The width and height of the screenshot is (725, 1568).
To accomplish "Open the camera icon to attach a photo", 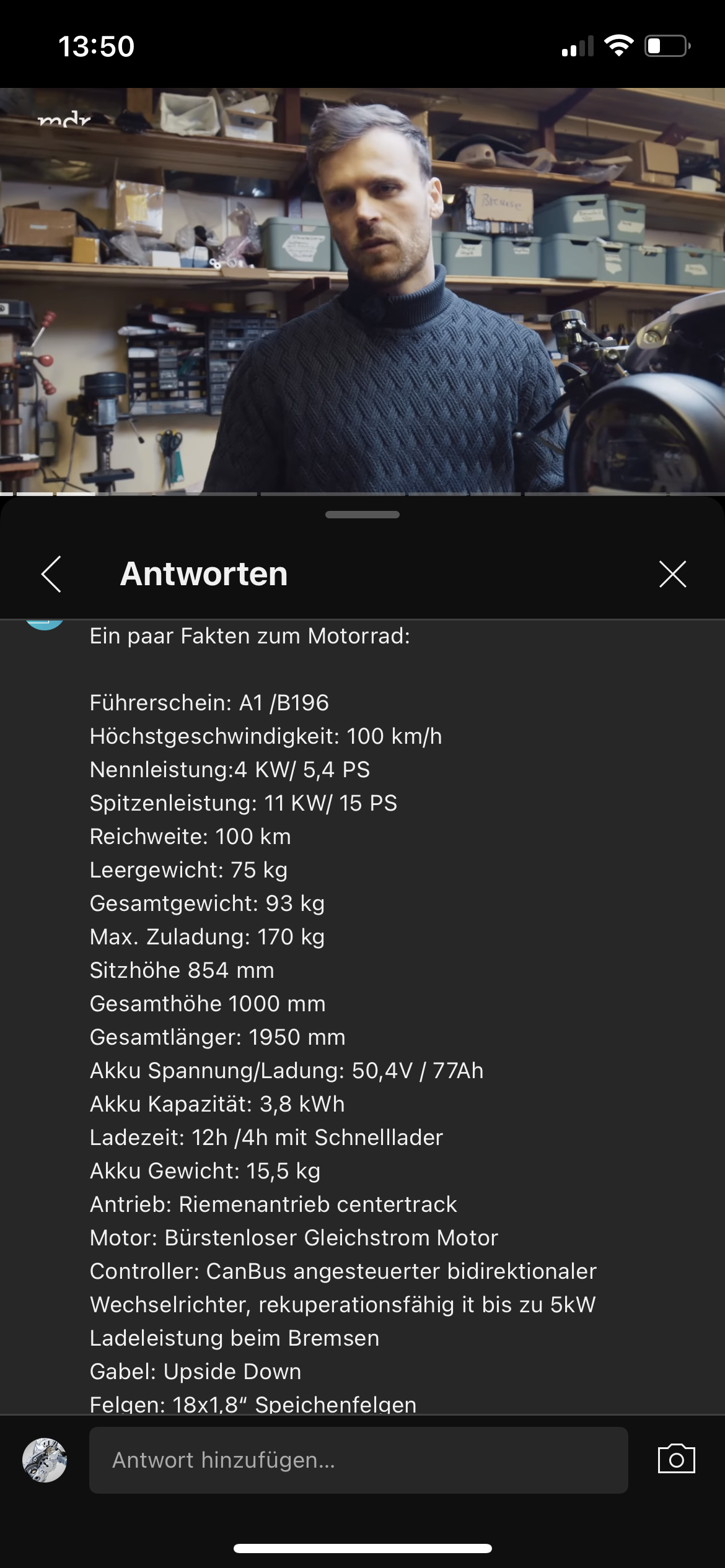I will [x=676, y=1460].
